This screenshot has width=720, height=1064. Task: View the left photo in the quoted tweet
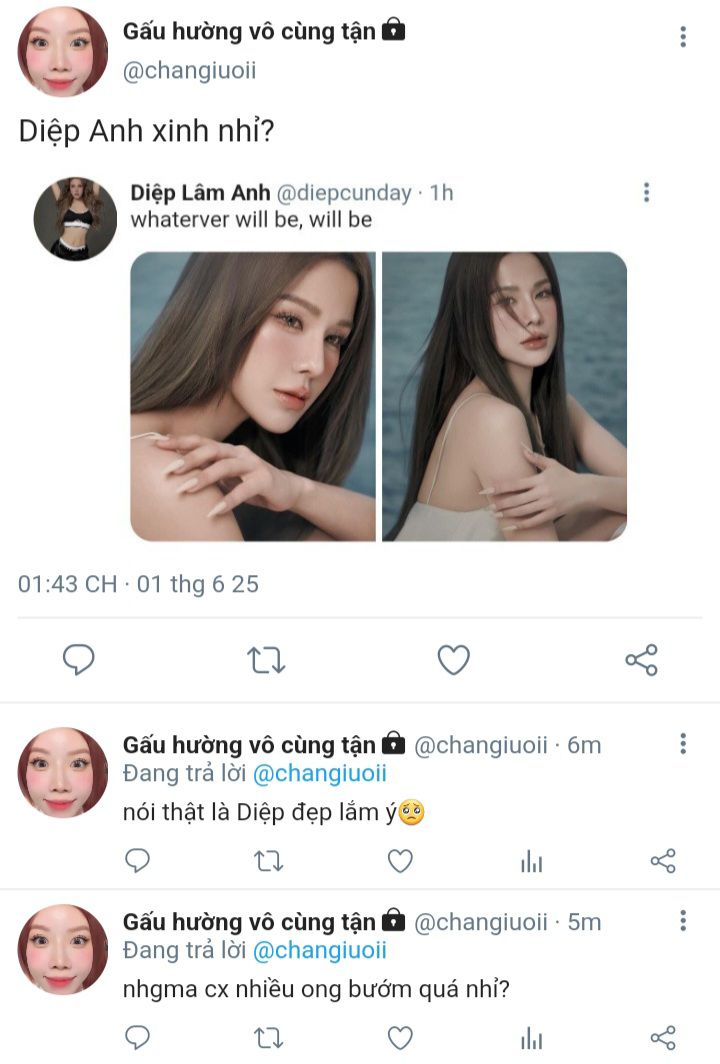click(x=253, y=396)
